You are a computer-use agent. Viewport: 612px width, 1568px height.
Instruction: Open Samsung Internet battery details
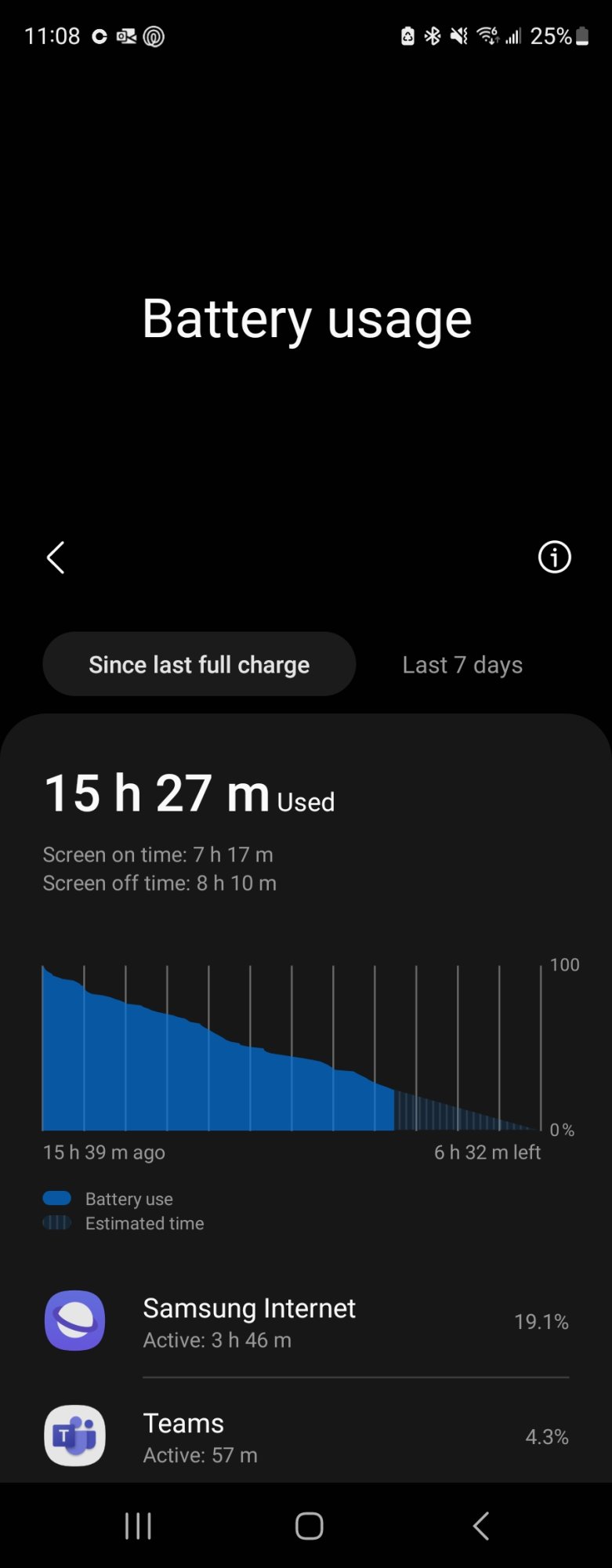(x=306, y=1322)
